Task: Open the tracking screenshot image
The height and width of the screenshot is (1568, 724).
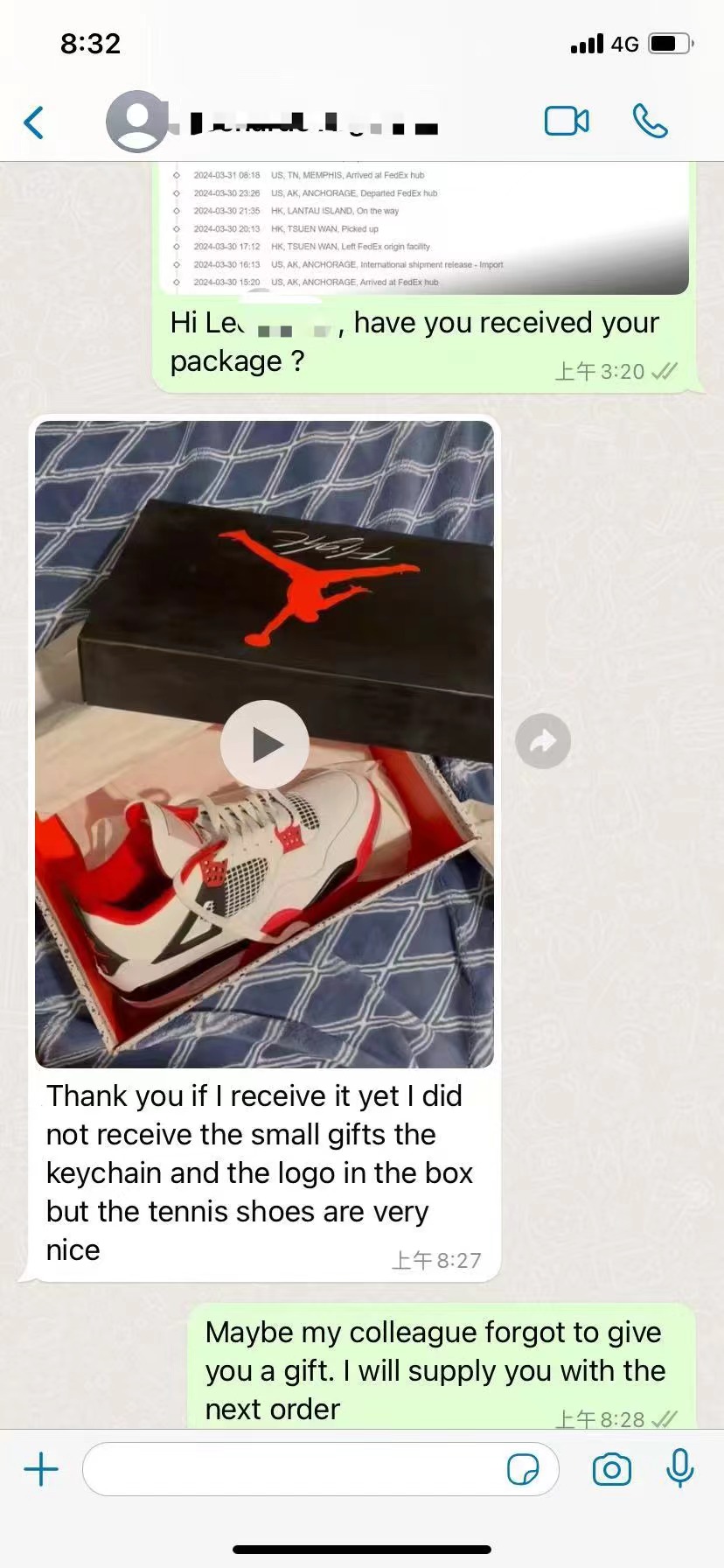Action: click(x=424, y=229)
